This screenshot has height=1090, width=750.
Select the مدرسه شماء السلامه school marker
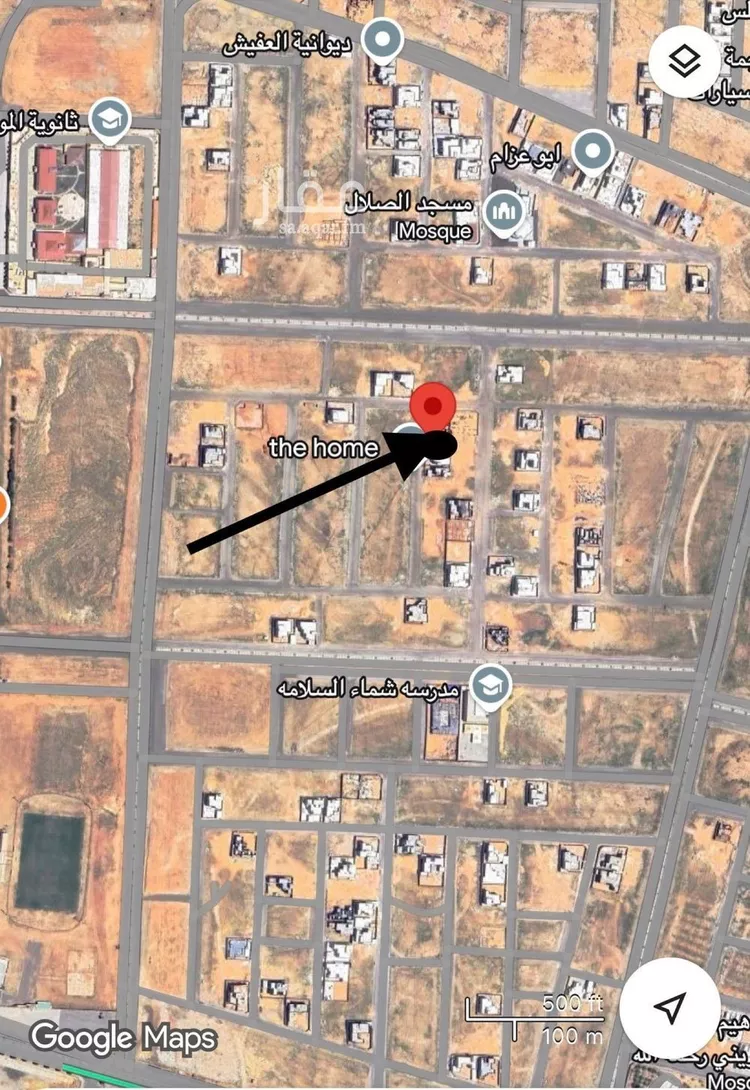point(490,686)
